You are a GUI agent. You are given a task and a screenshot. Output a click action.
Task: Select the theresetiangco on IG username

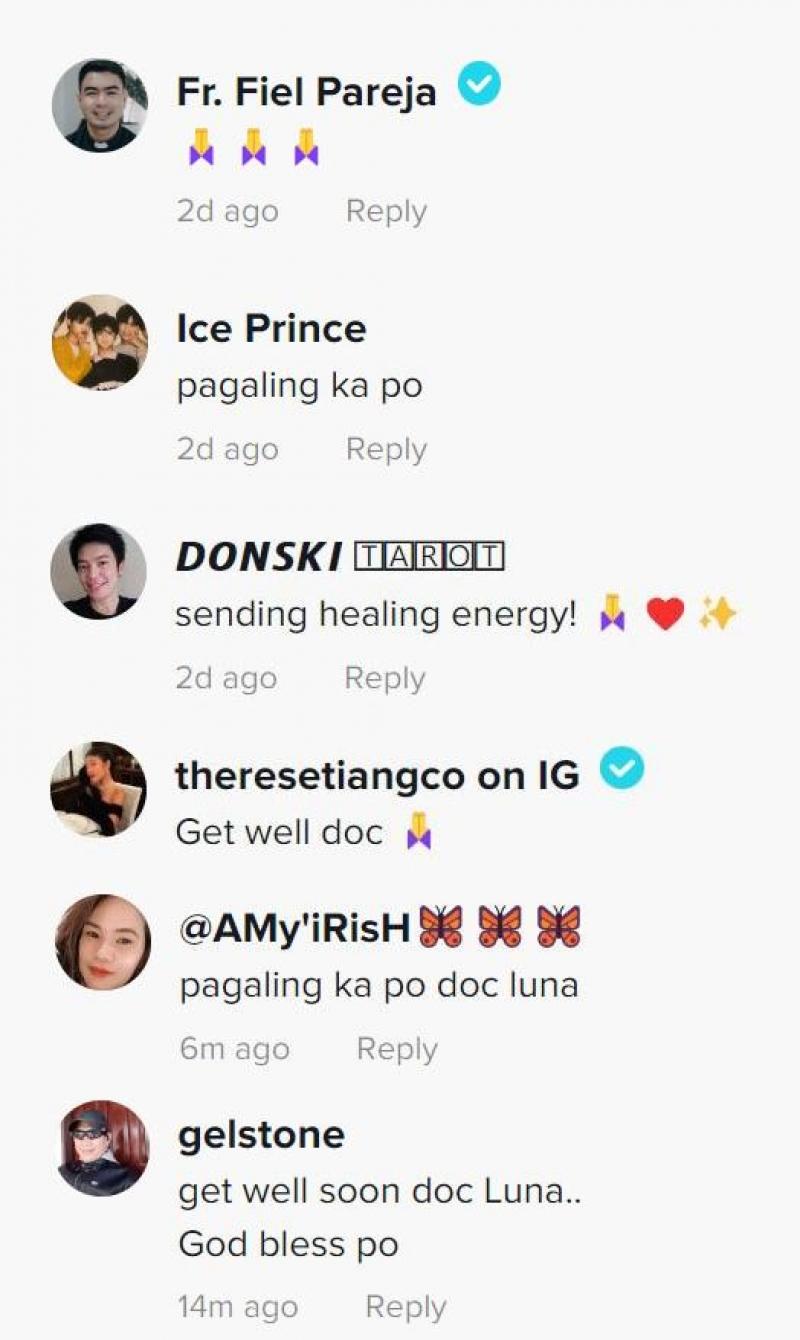377,775
